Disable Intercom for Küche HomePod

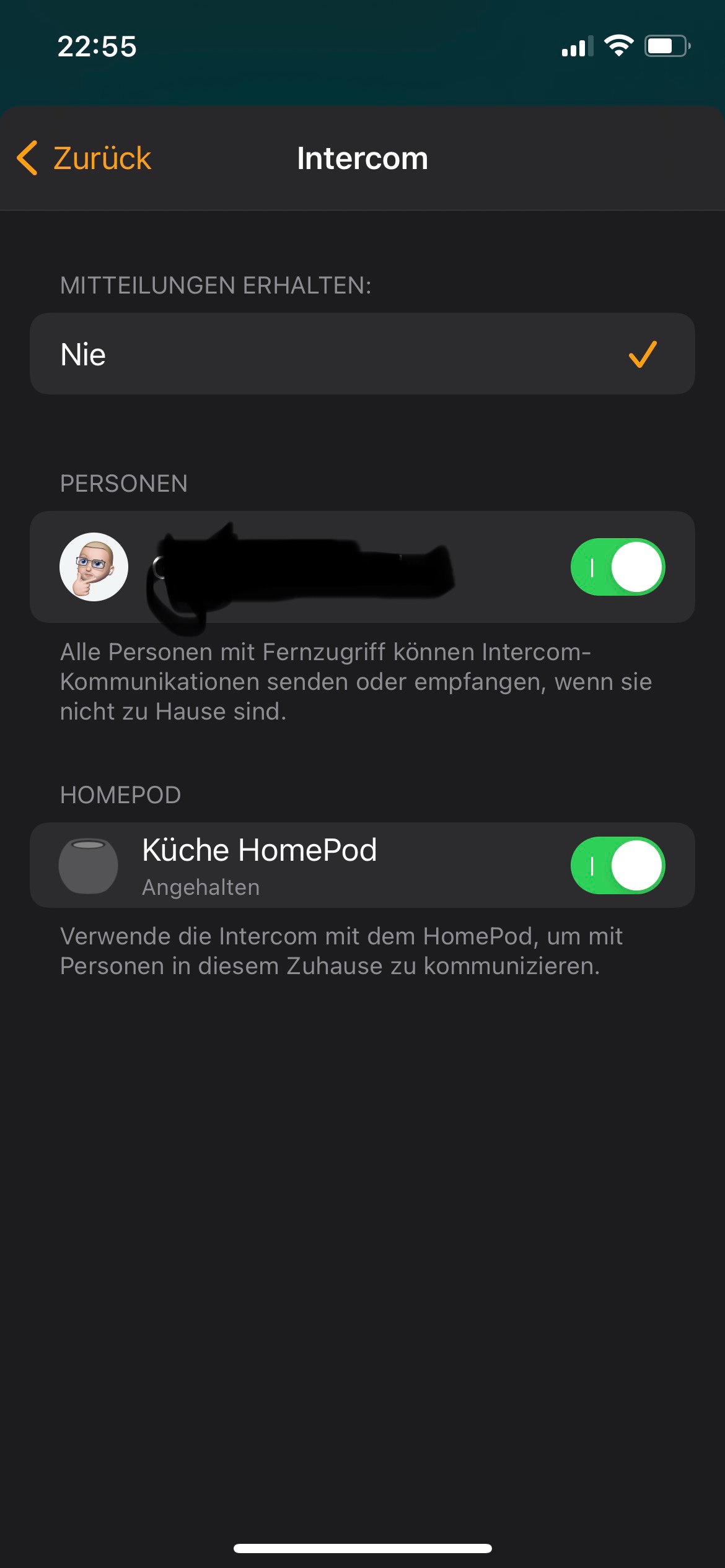tap(617, 865)
